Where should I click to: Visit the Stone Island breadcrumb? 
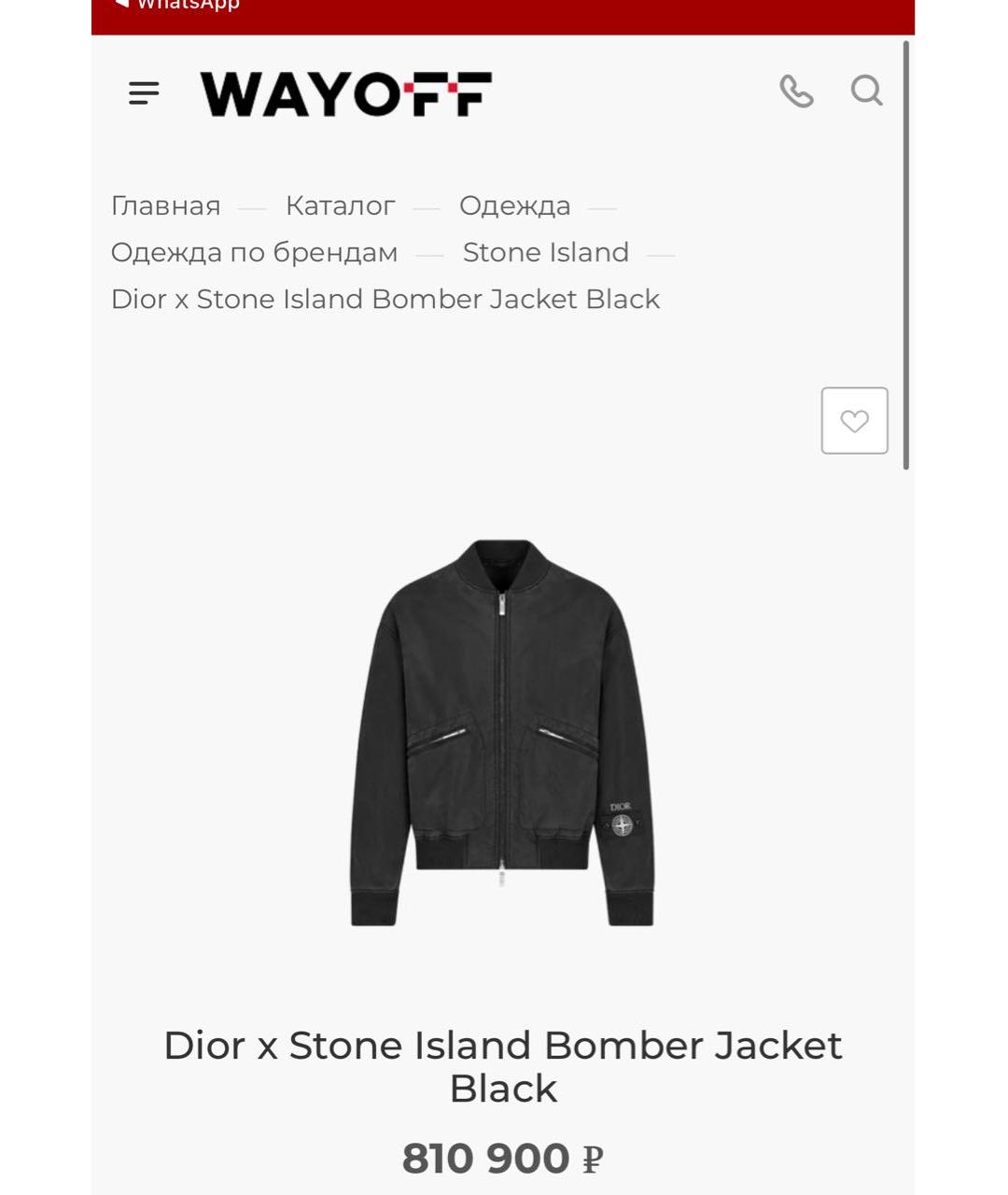click(546, 252)
